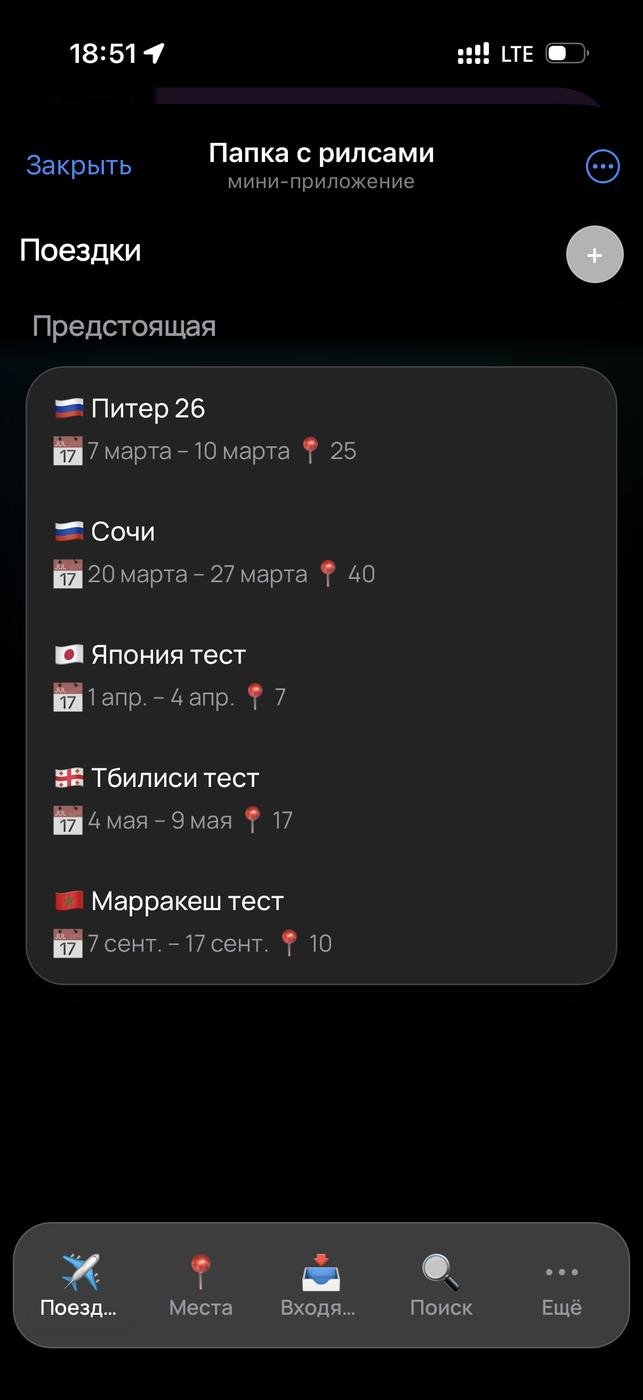Open the Япония тест trip
The image size is (643, 1400).
320,675
